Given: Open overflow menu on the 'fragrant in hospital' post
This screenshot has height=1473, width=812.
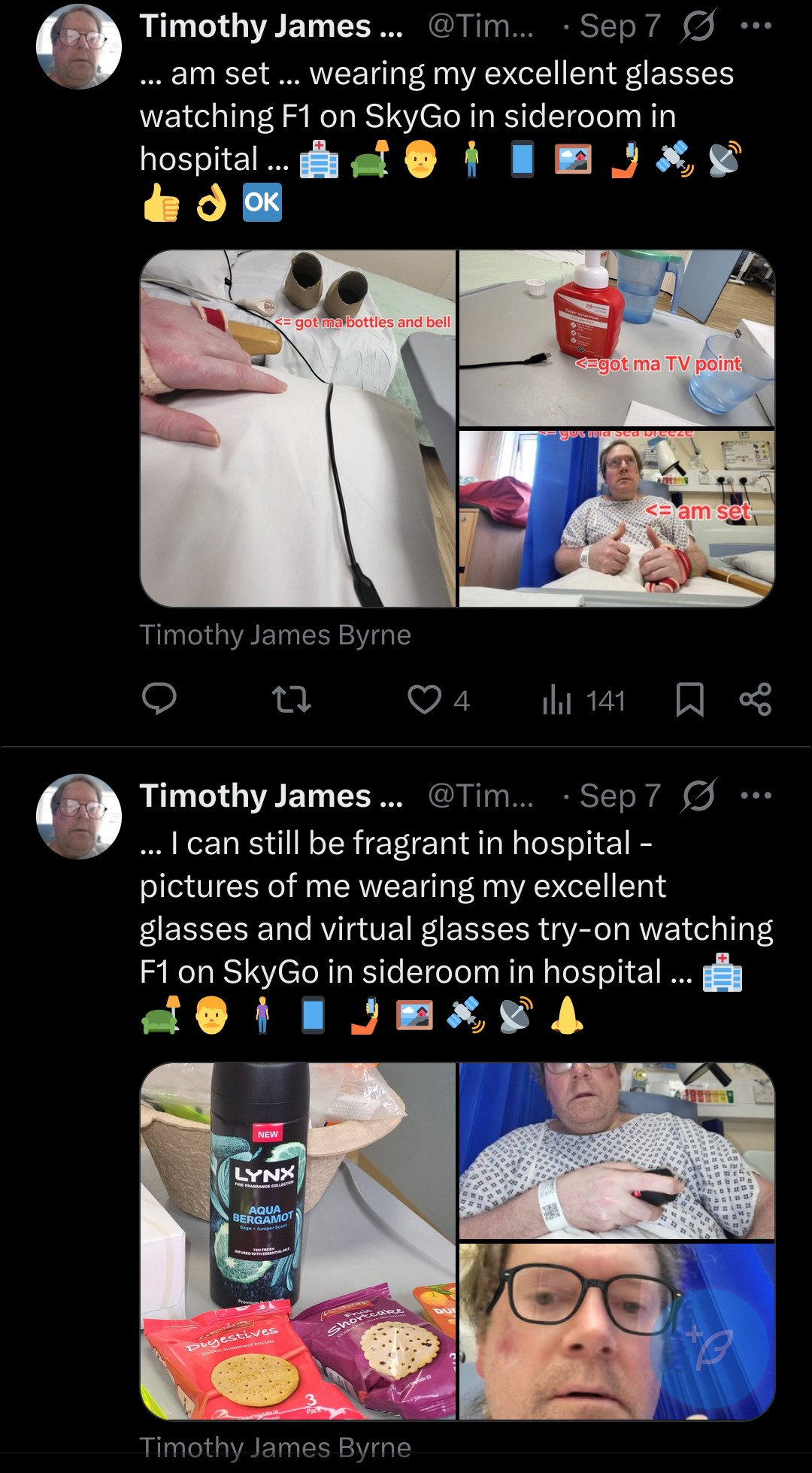Looking at the screenshot, I should click(756, 796).
